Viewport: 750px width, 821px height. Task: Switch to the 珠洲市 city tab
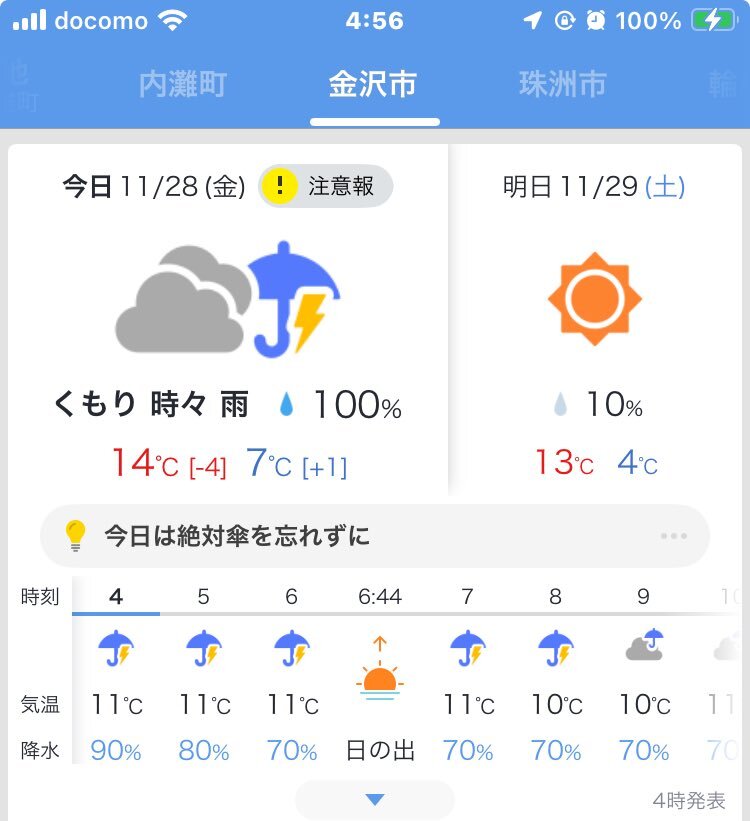[x=562, y=84]
